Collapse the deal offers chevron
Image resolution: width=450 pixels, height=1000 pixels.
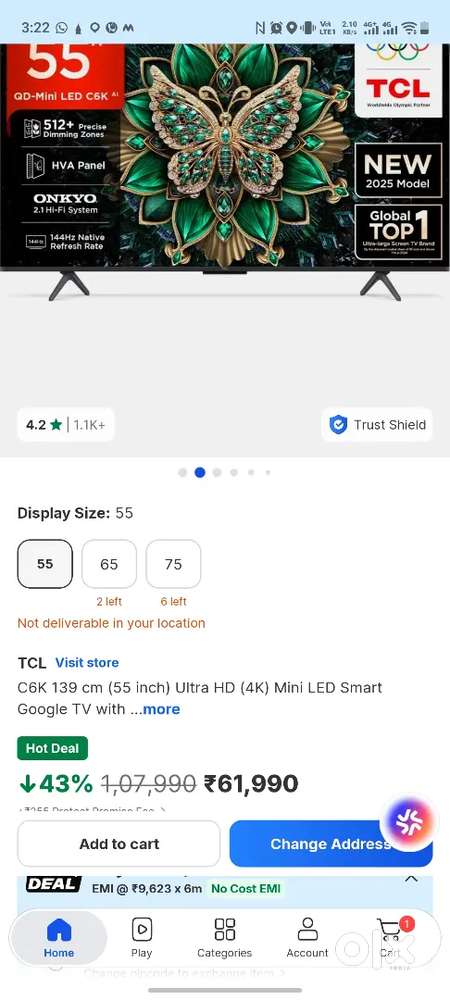tap(412, 879)
